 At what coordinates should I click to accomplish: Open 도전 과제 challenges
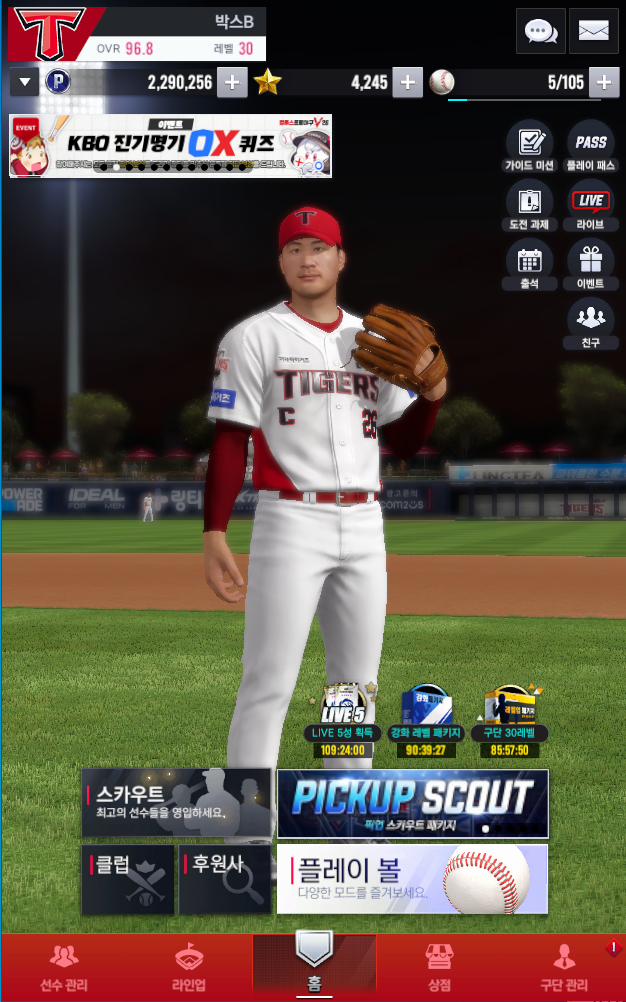coord(530,206)
